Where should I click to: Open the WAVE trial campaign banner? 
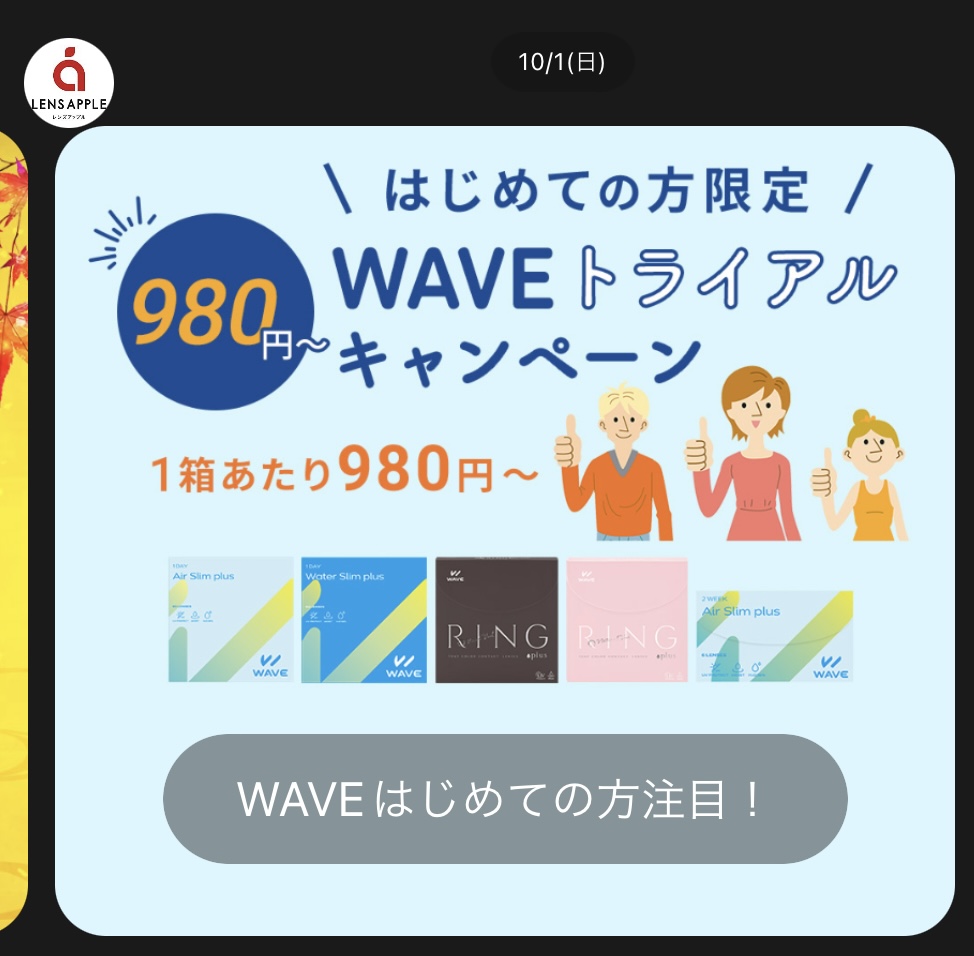coord(505,420)
